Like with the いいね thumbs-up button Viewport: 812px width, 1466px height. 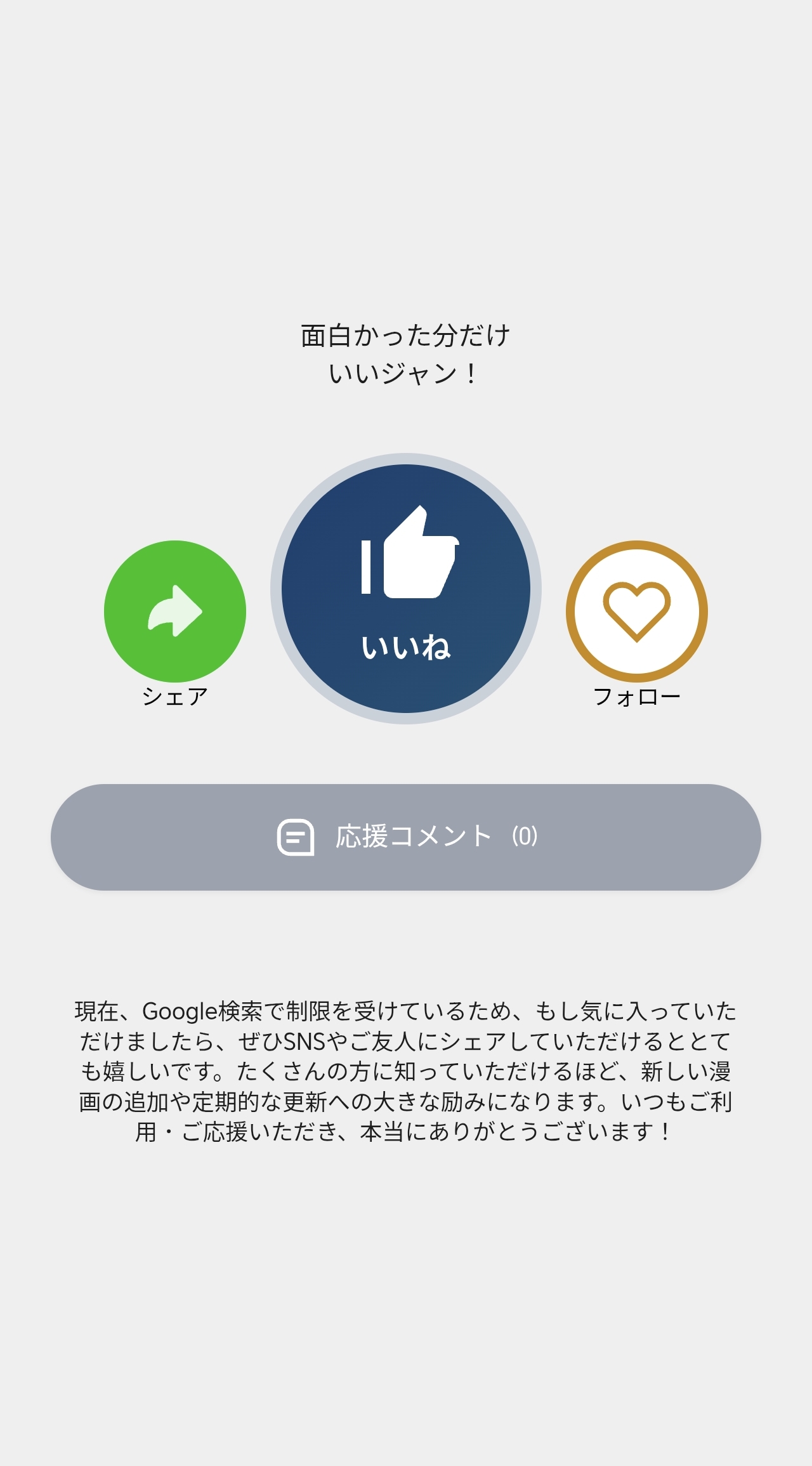[406, 589]
